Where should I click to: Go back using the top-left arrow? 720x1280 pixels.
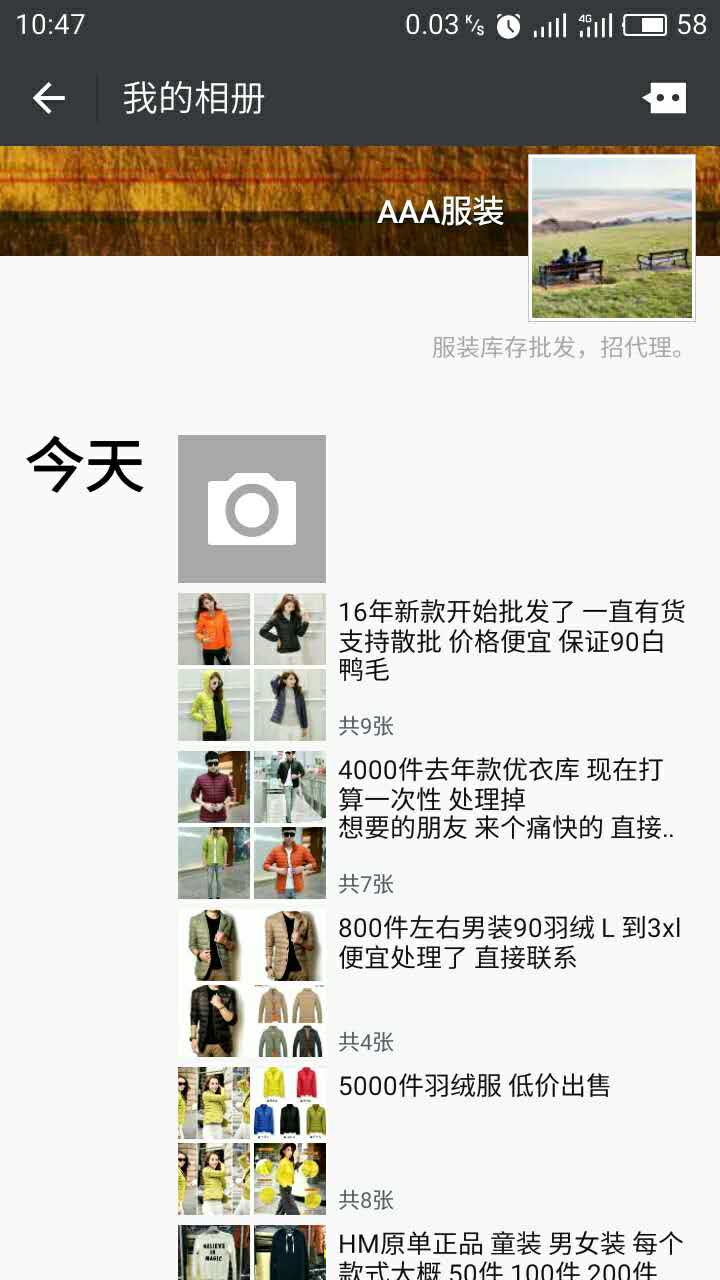pyautogui.click(x=48, y=98)
